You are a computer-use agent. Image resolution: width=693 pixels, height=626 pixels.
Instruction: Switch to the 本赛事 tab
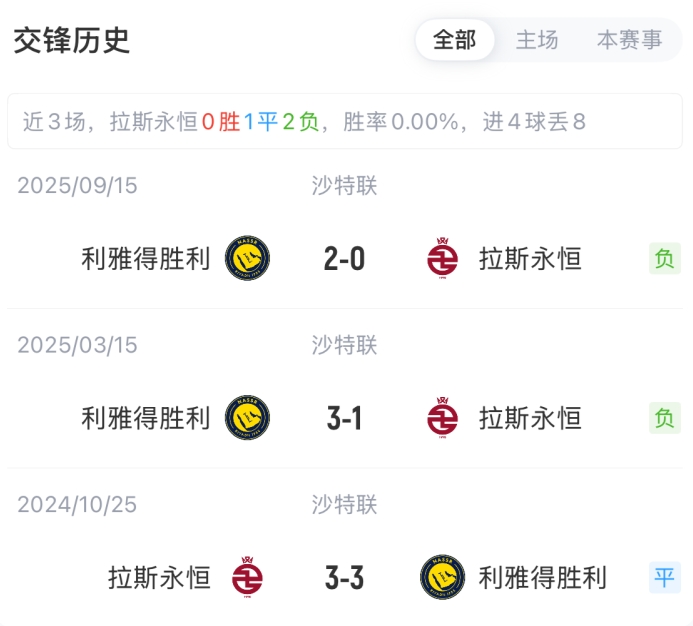pyautogui.click(x=629, y=40)
